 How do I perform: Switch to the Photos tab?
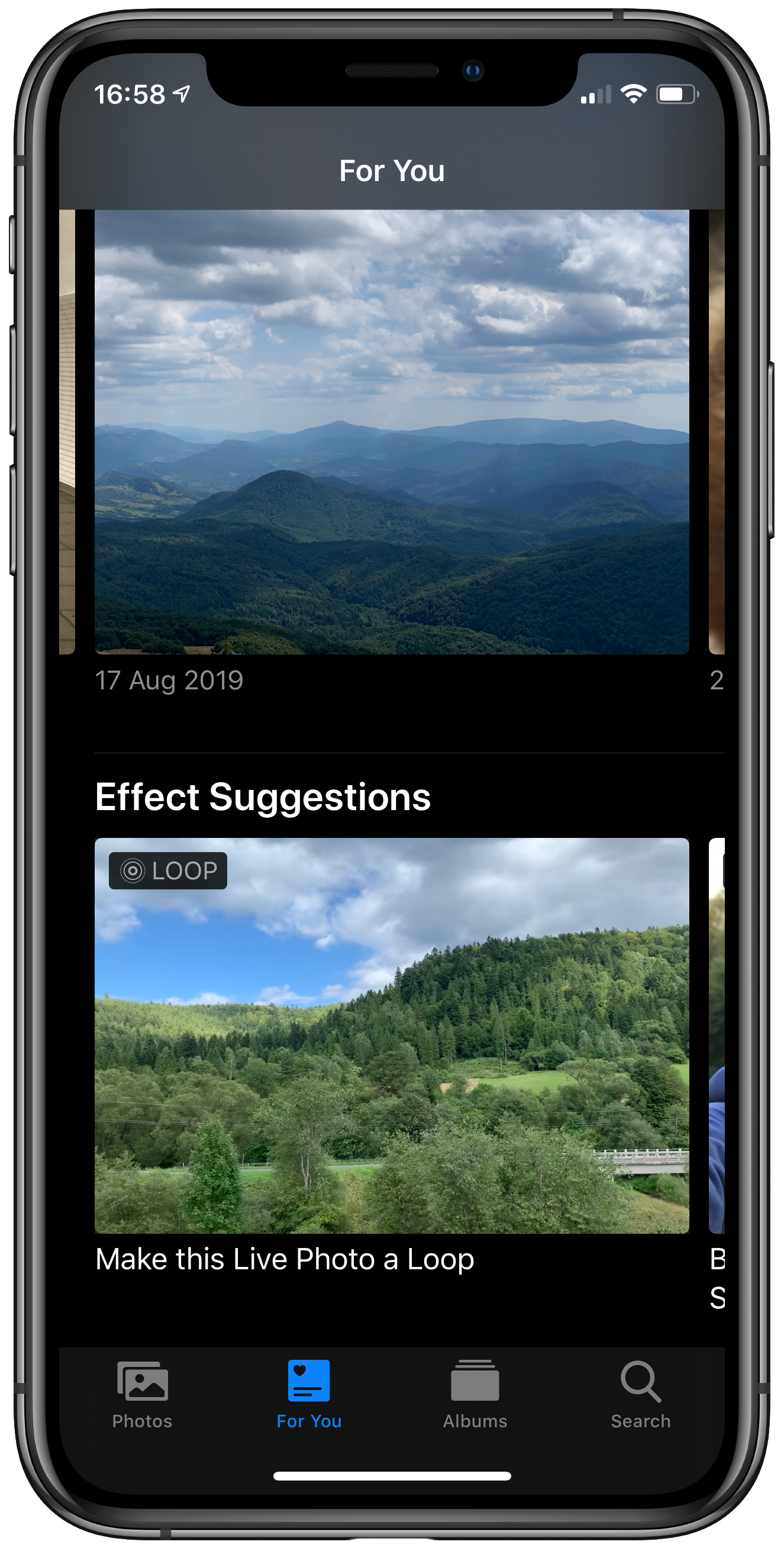point(143,1394)
